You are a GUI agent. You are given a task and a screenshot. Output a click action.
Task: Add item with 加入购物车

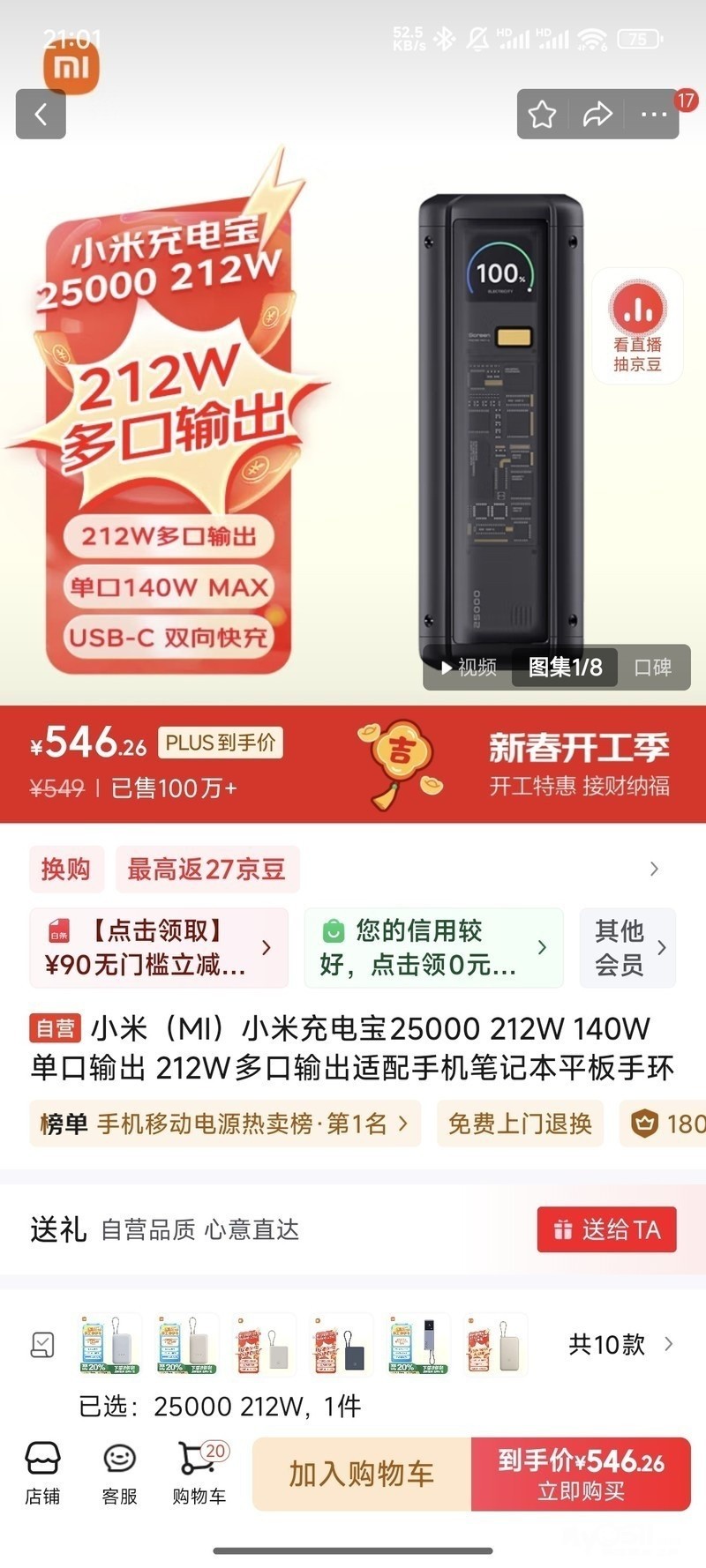[x=362, y=1475]
